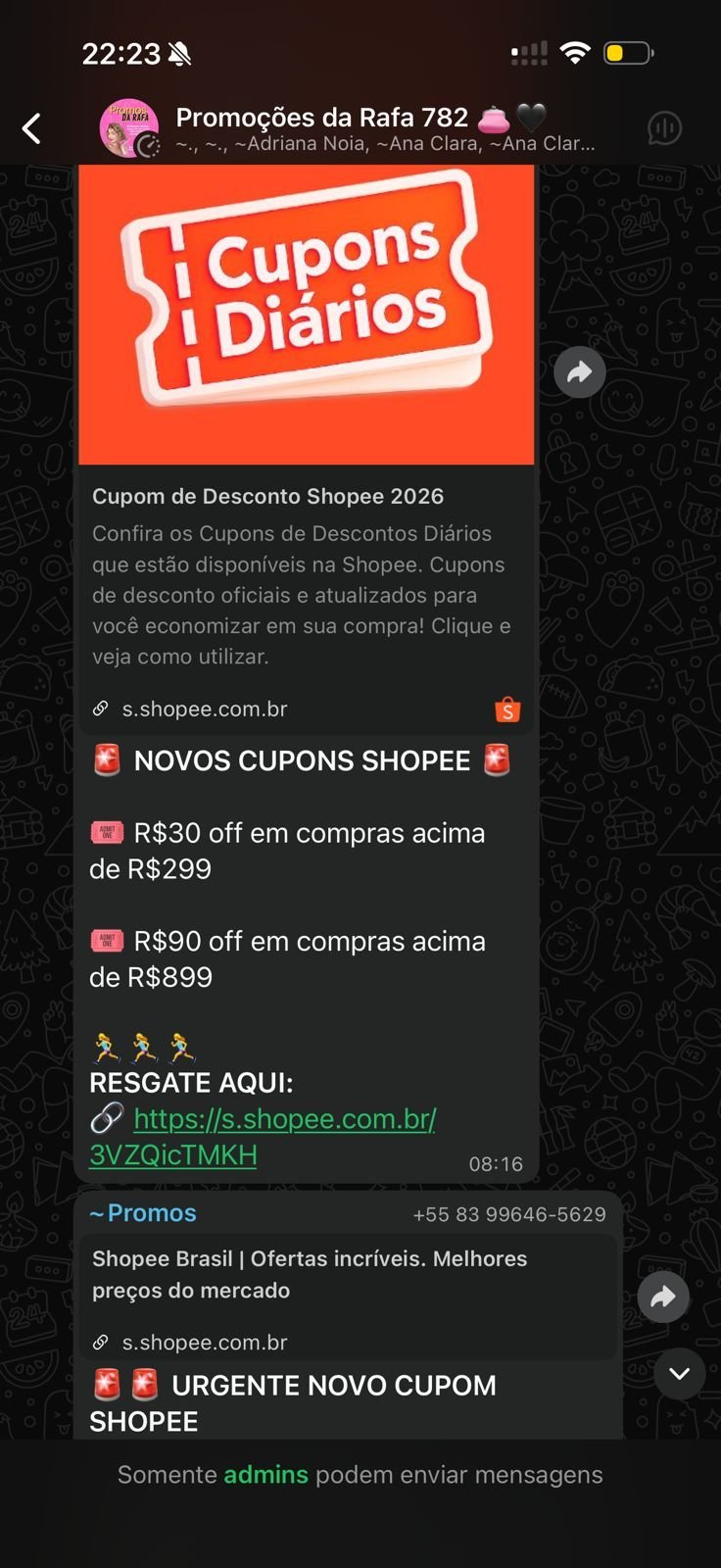Viewport: 721px width, 1568px height.
Task: Open the voice chat icon in header
Action: (x=664, y=128)
